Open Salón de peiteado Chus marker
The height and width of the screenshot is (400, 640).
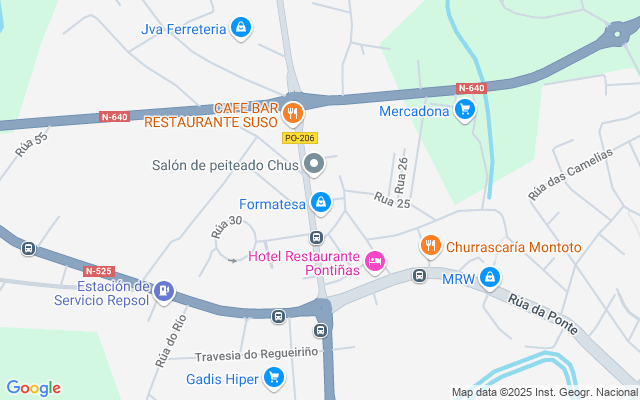pyautogui.click(x=314, y=164)
